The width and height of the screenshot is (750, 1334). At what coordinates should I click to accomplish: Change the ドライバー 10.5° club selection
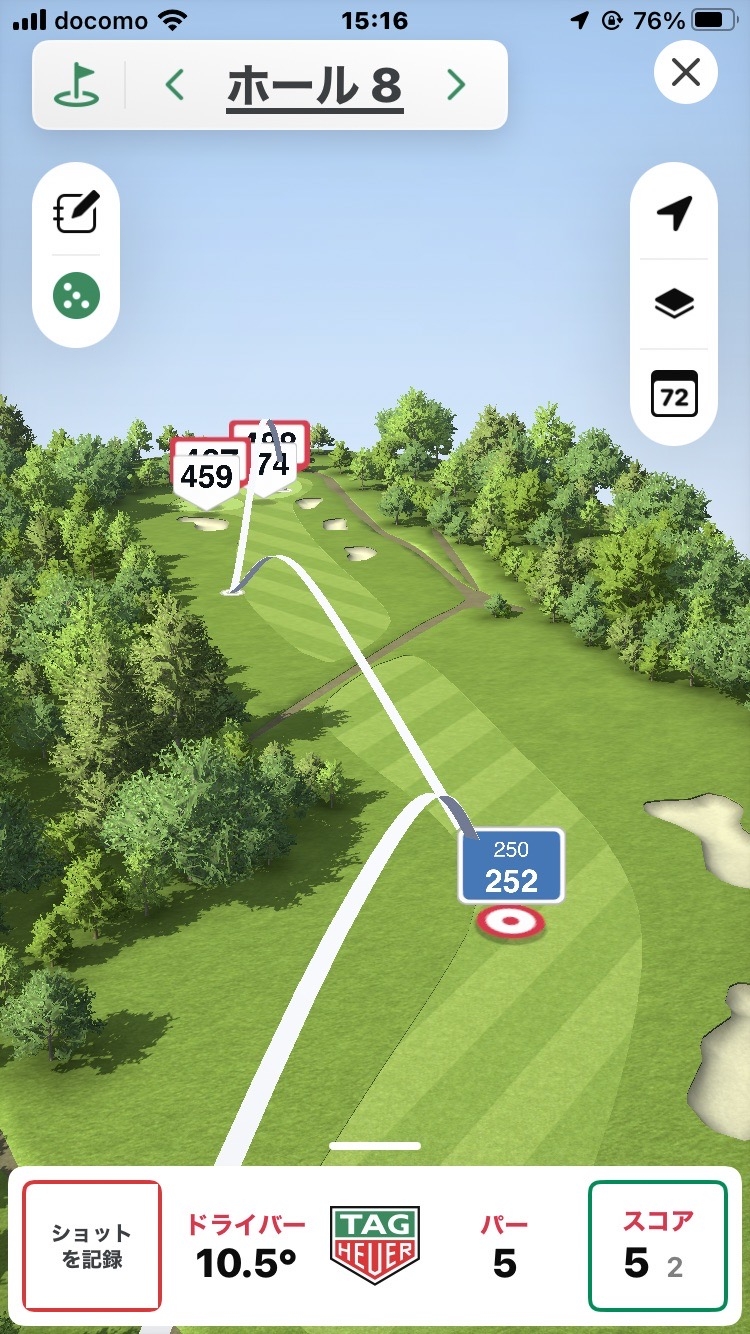(x=246, y=1245)
